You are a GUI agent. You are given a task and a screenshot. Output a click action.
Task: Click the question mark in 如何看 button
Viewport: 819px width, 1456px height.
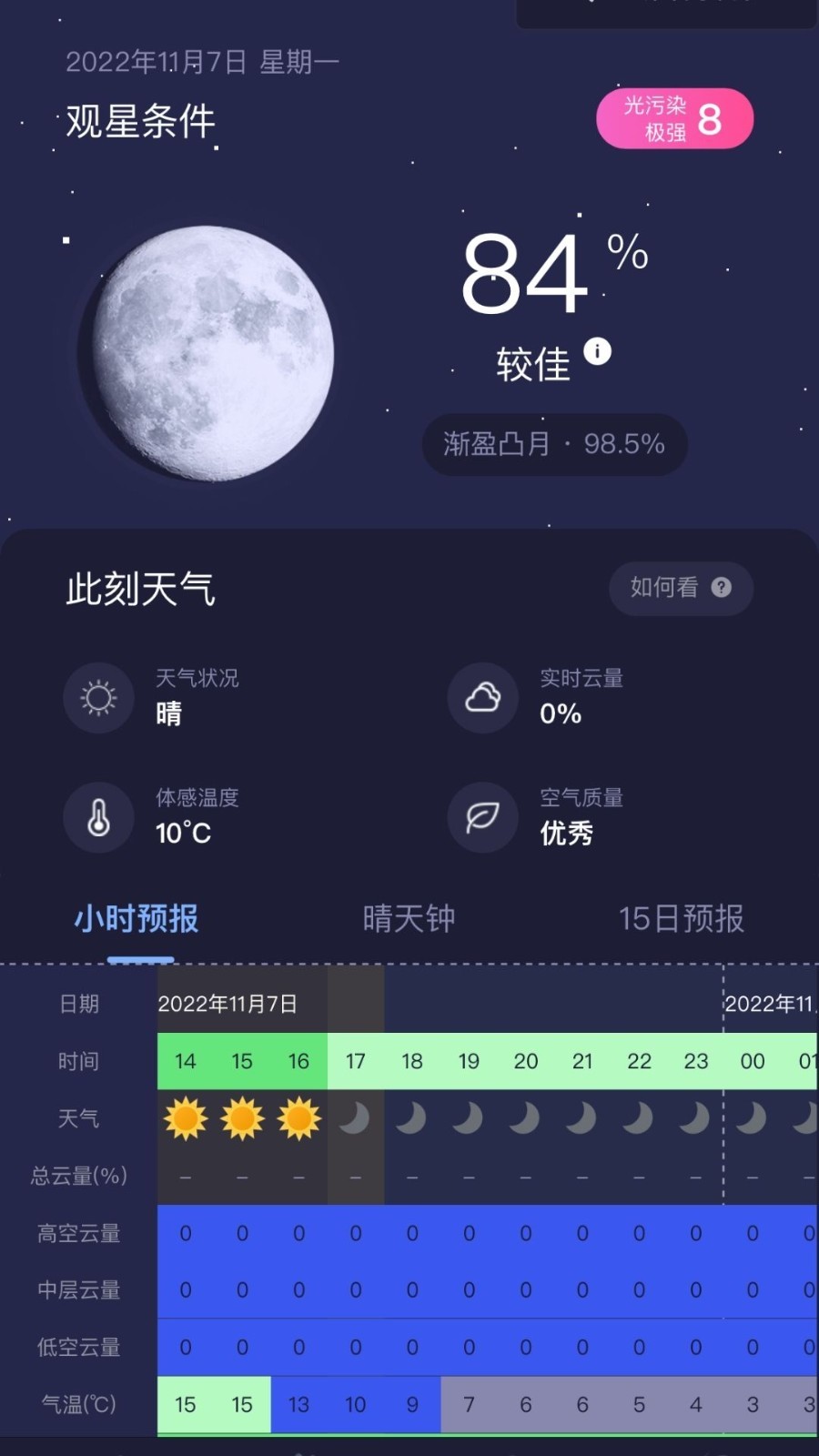(722, 589)
